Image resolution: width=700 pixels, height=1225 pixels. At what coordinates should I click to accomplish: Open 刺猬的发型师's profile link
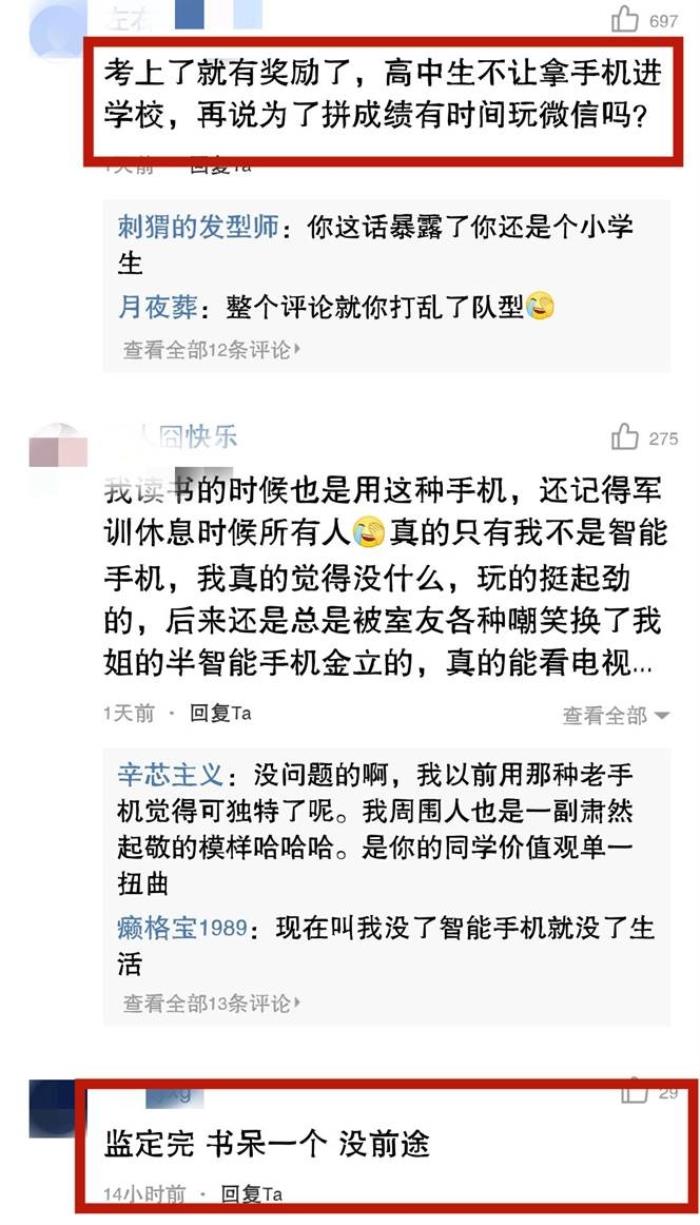pos(197,226)
